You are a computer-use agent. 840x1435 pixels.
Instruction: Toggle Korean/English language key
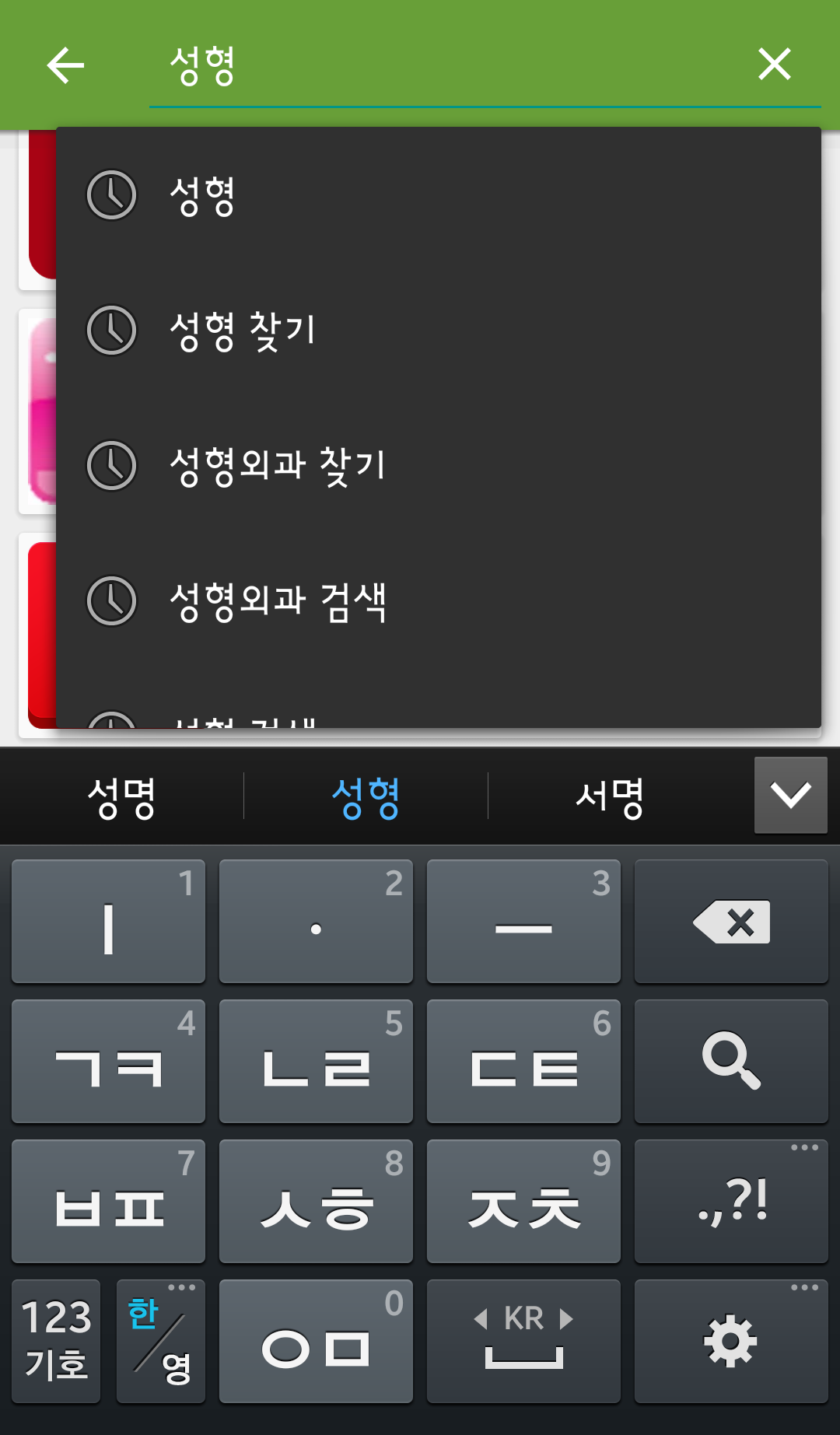[x=161, y=1342]
